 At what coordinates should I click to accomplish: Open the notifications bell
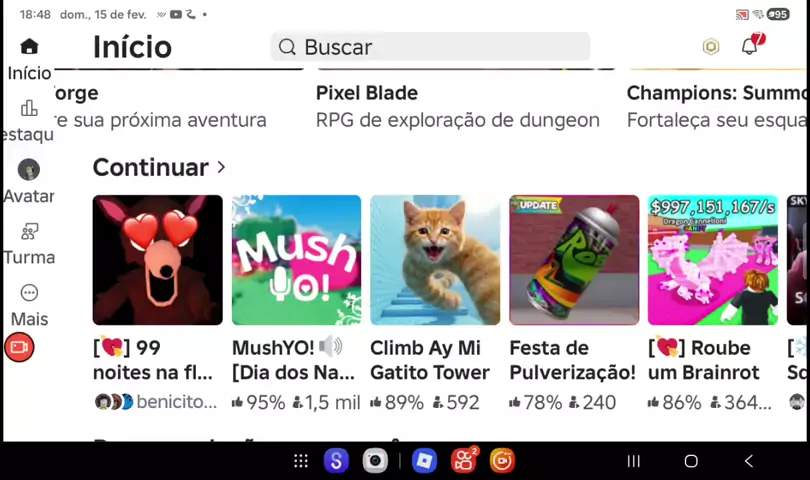pos(749,47)
